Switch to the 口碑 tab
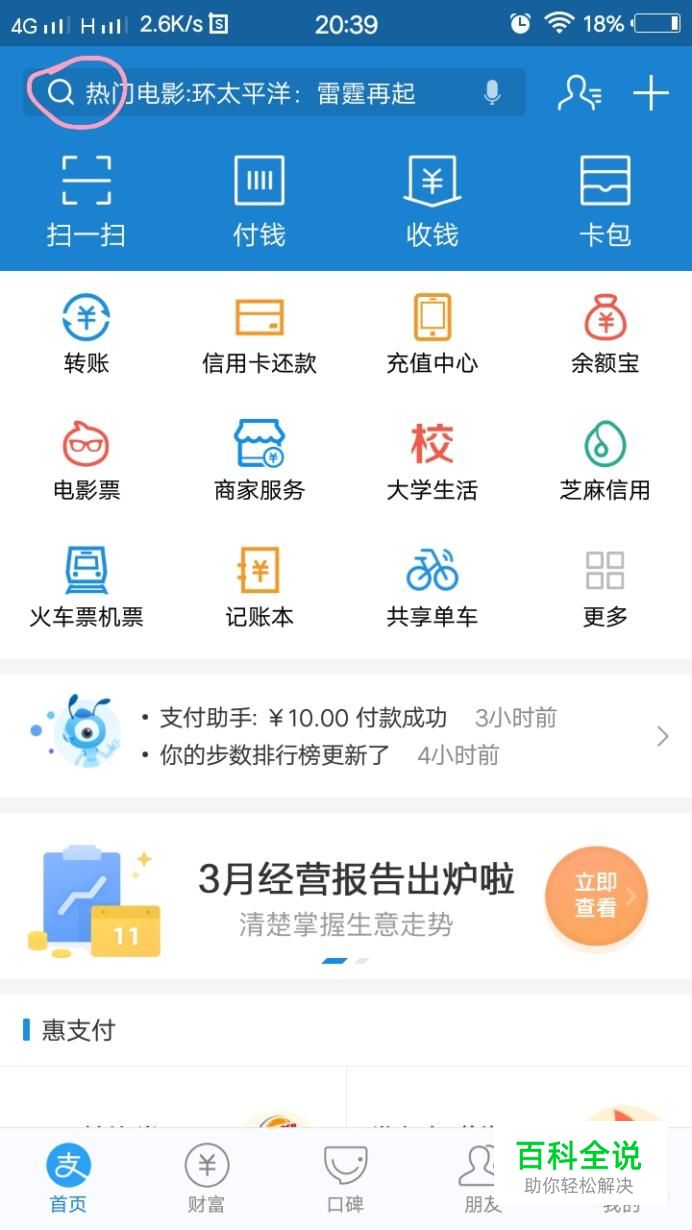 (x=345, y=1178)
